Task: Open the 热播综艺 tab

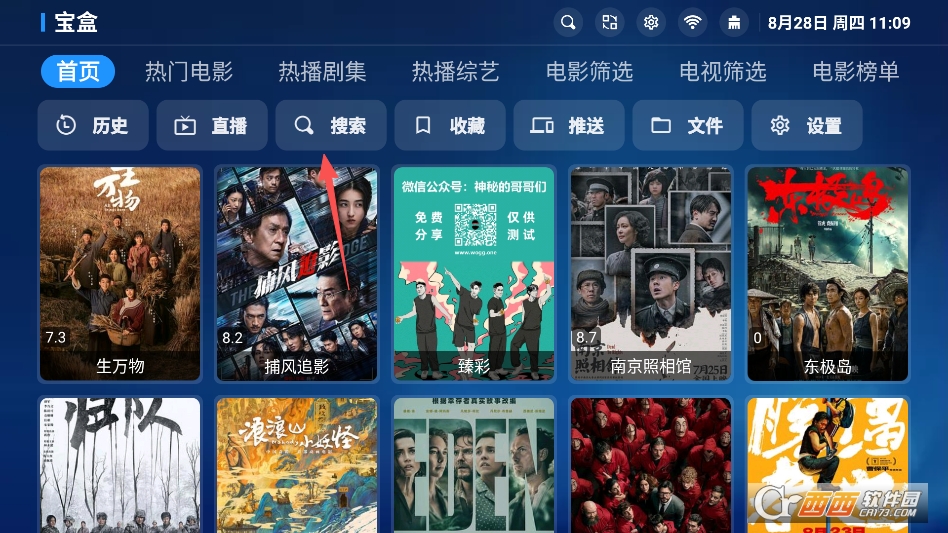Action: (455, 72)
